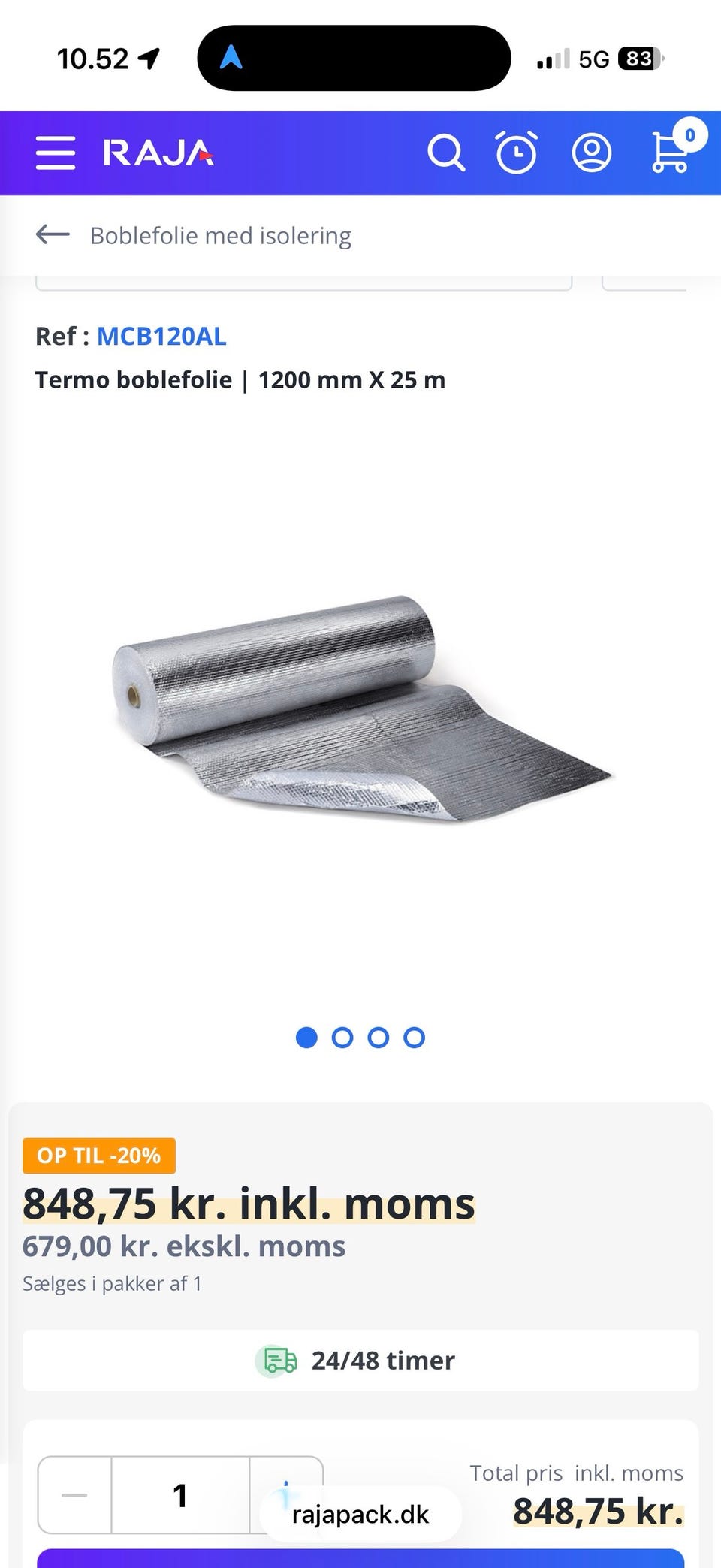The image size is (721, 1568).
Task: Select the second image indicator dot
Action: [x=342, y=1038]
